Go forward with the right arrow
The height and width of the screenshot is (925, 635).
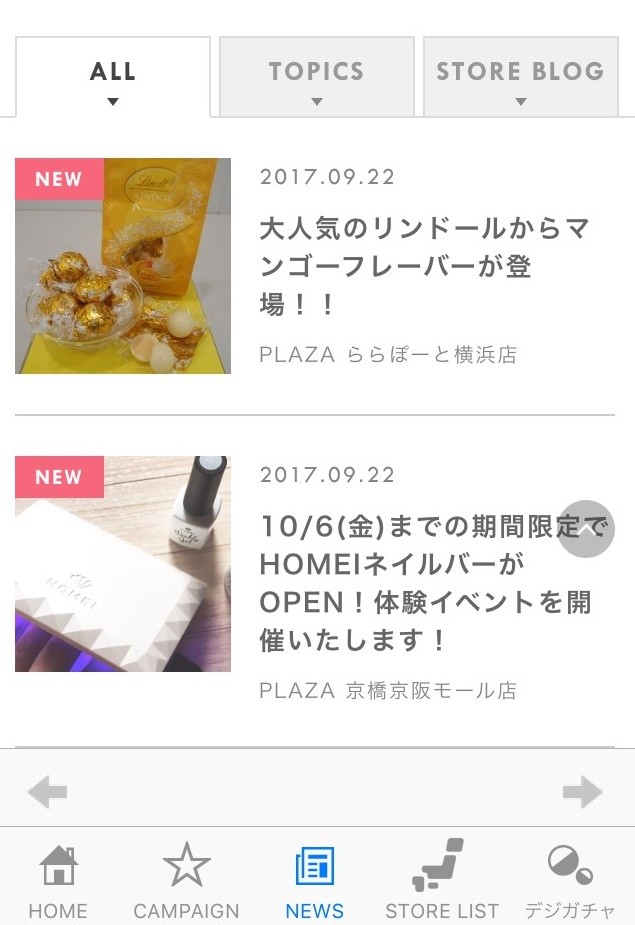(x=582, y=794)
